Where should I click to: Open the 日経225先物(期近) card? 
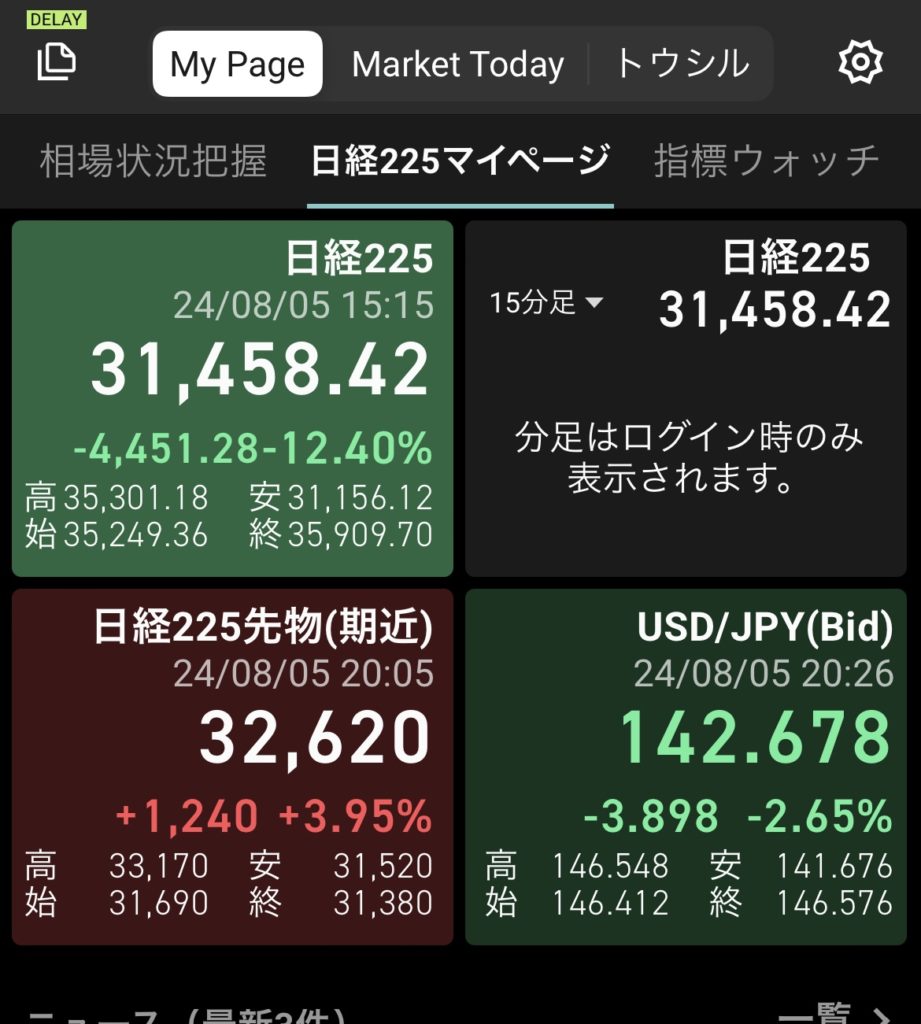[x=232, y=766]
